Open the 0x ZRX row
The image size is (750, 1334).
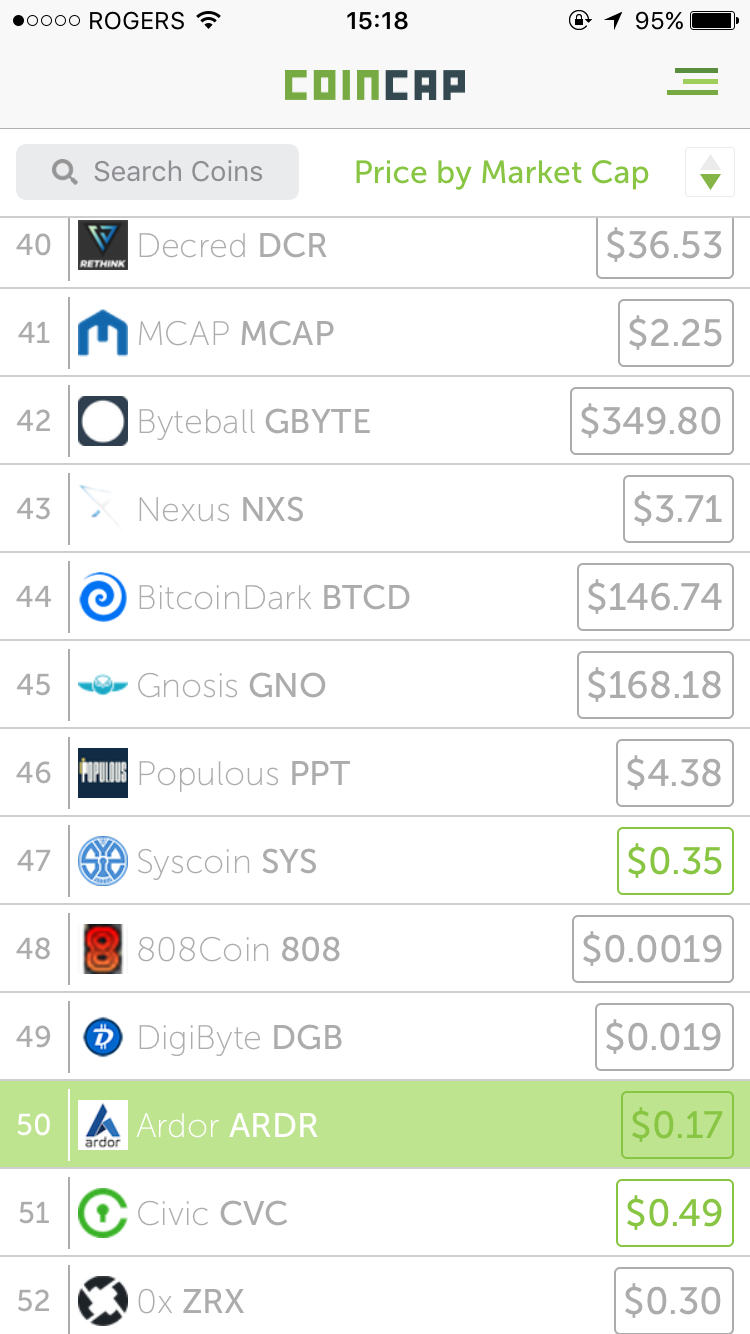point(375,1296)
